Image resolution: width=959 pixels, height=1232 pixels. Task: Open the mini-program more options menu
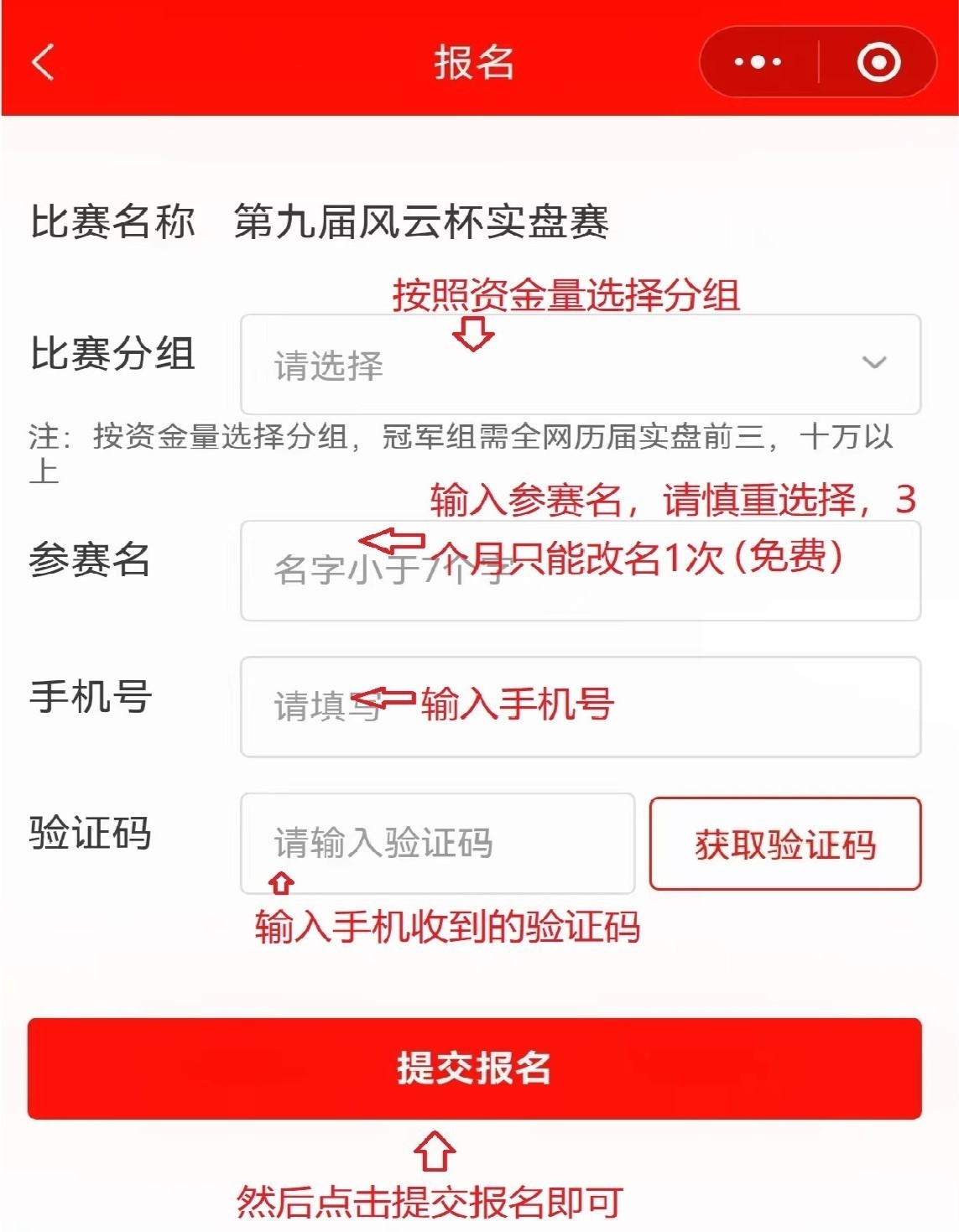click(757, 62)
